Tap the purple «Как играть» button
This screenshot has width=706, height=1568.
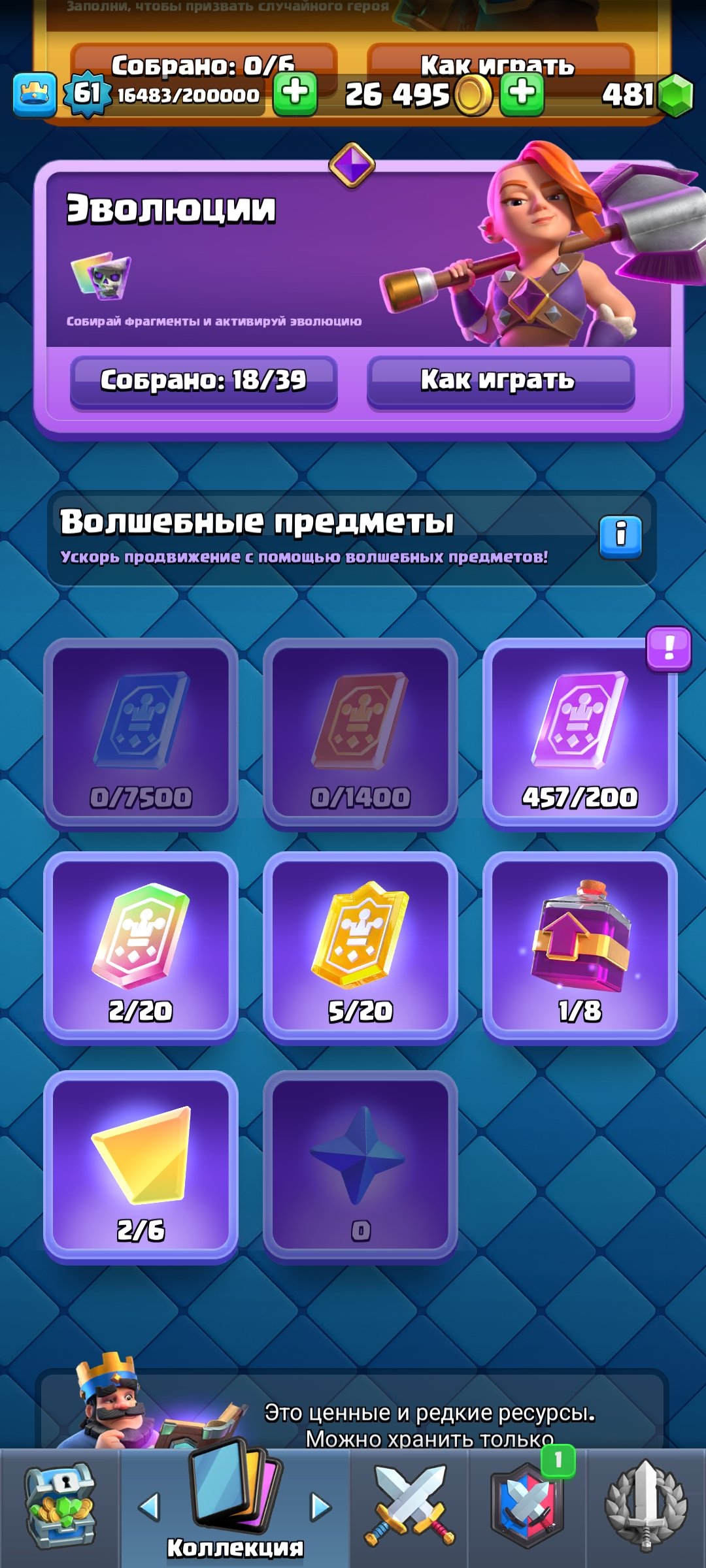500,381
